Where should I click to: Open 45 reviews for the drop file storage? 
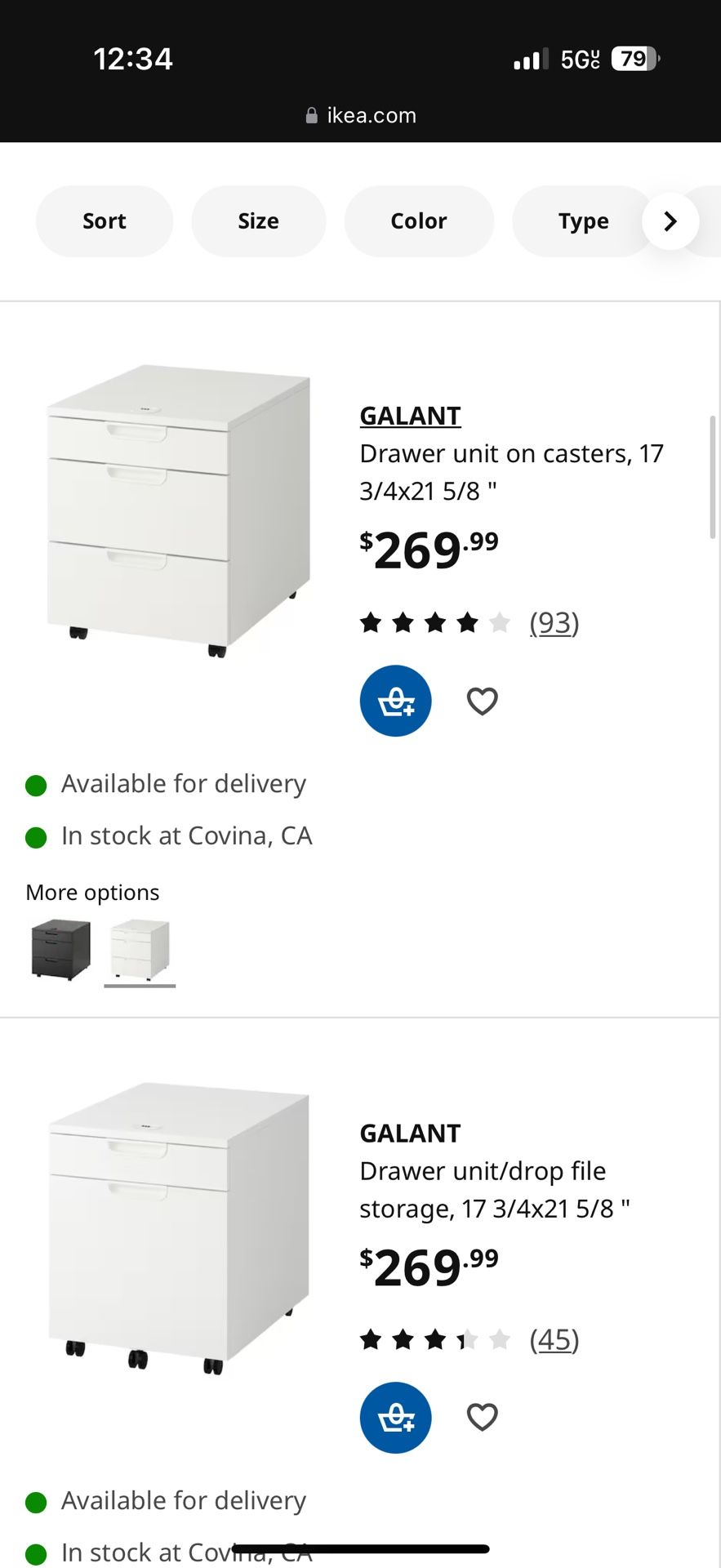click(554, 1339)
